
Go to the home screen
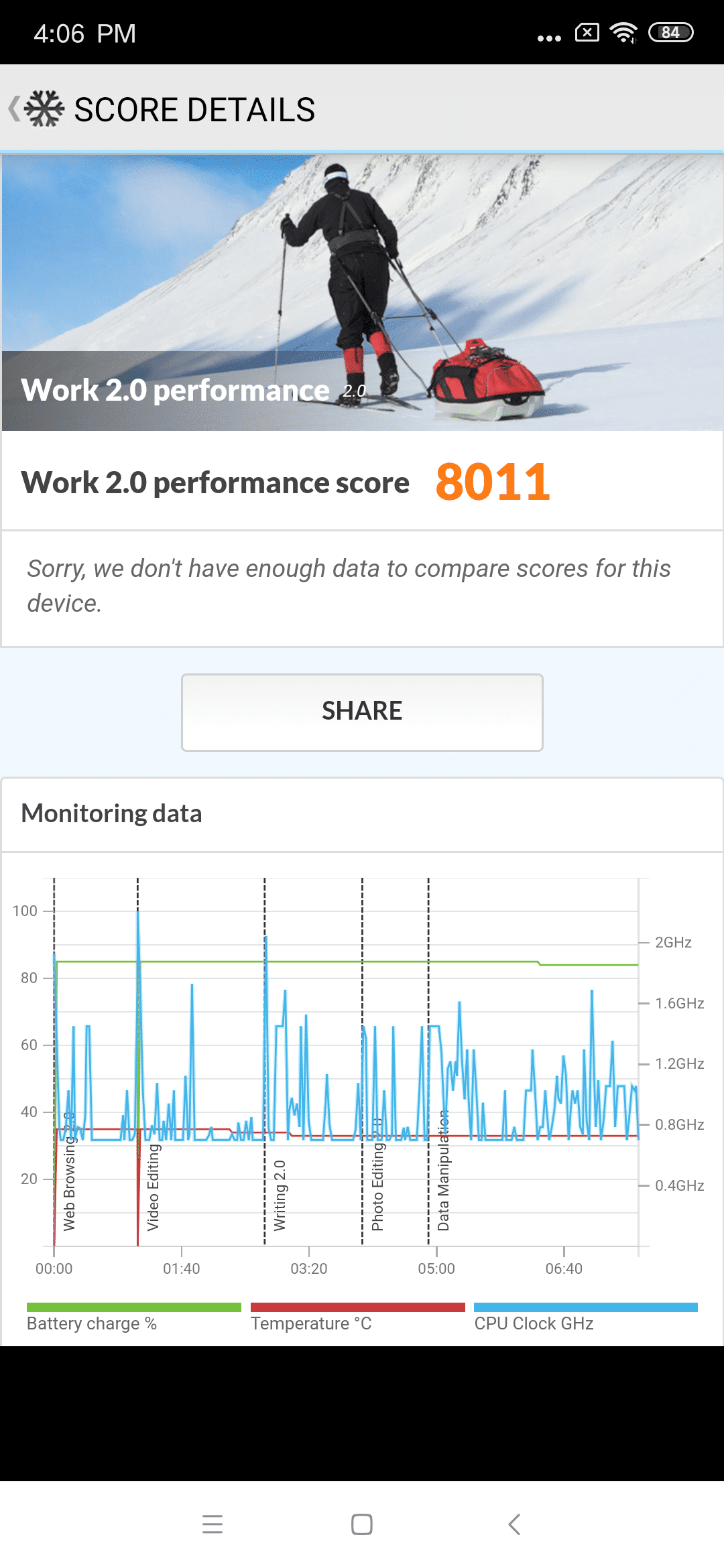362,1524
